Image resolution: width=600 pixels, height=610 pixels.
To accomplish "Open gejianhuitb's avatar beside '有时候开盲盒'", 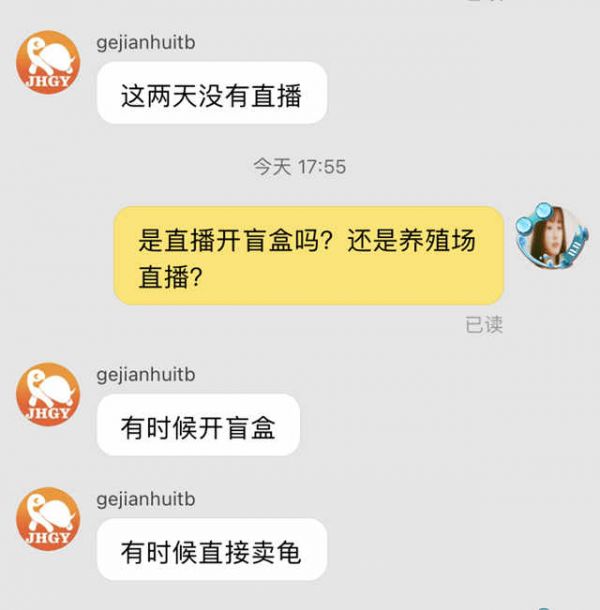I will coord(47,394).
